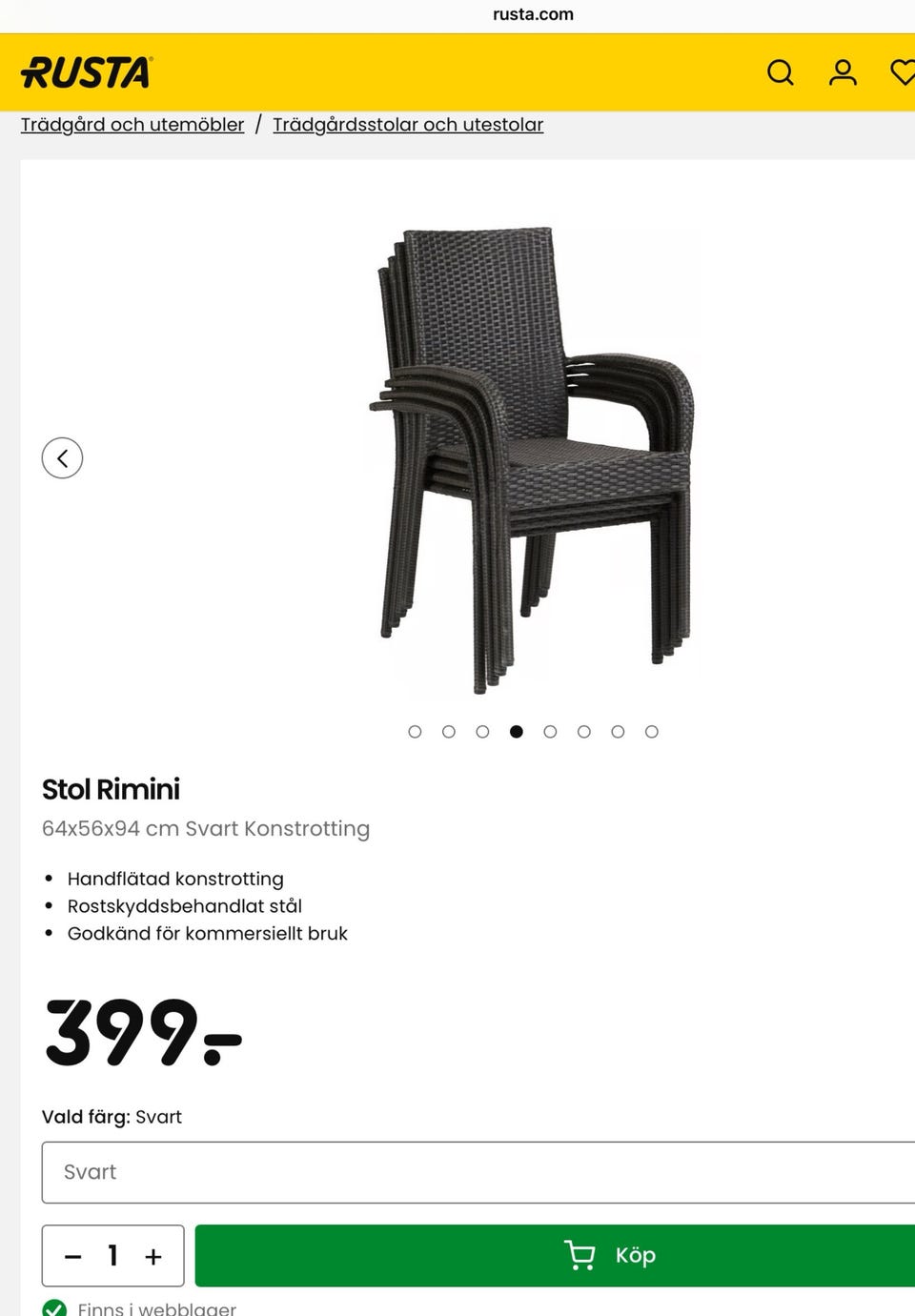Open the search icon
Screen dimensions: 915x1316
click(x=780, y=72)
